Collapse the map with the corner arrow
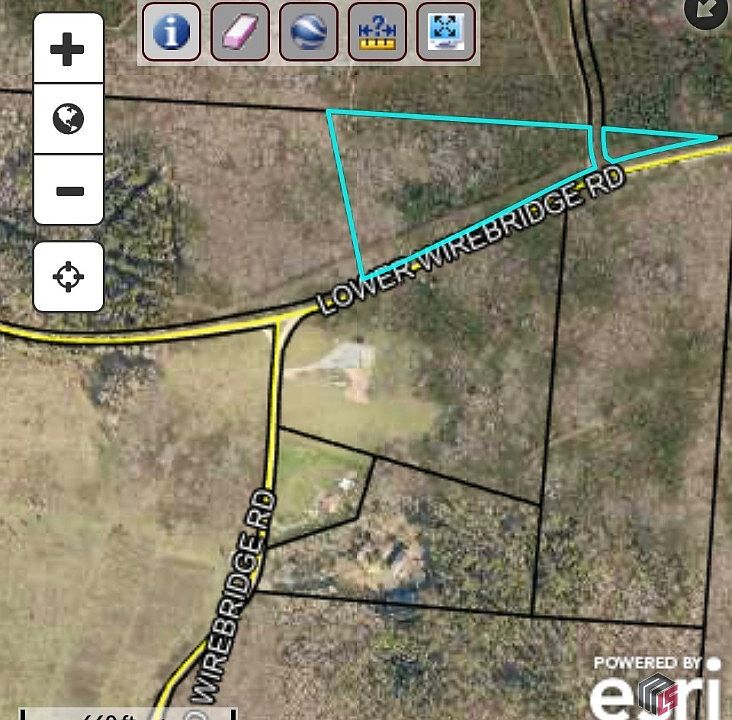 [706, 9]
